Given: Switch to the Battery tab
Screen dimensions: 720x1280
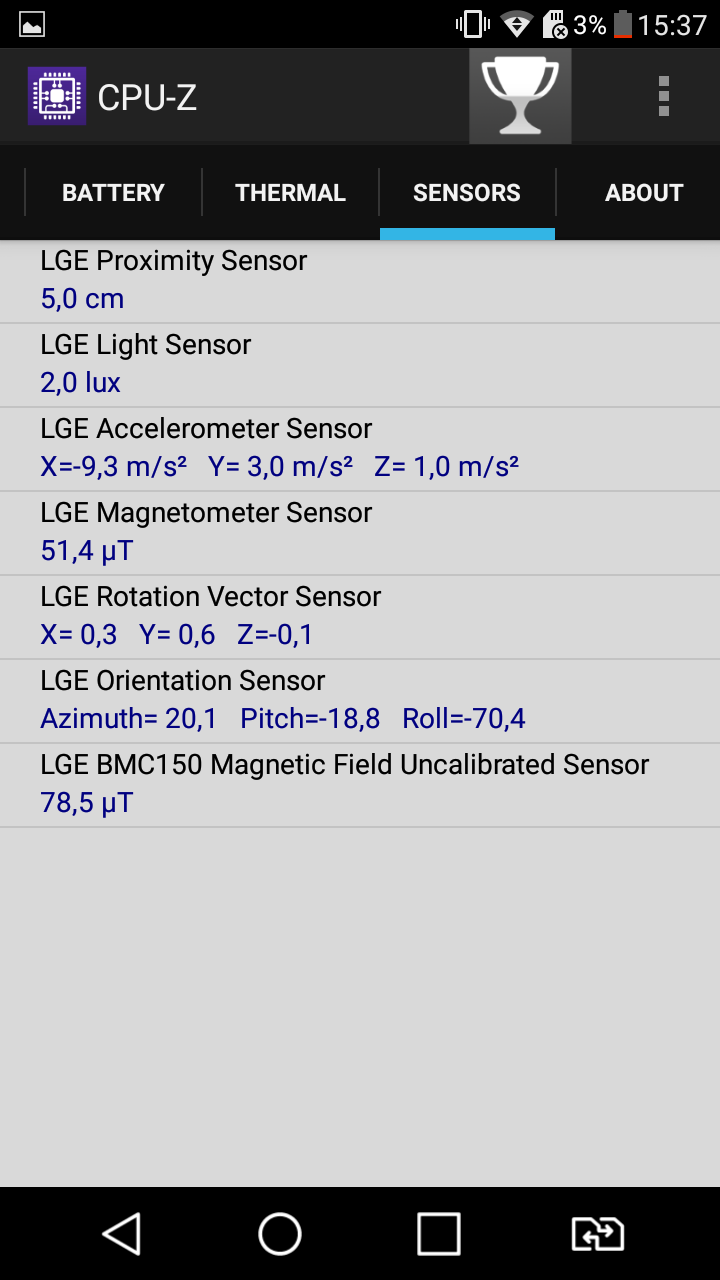Looking at the screenshot, I should 113,193.
